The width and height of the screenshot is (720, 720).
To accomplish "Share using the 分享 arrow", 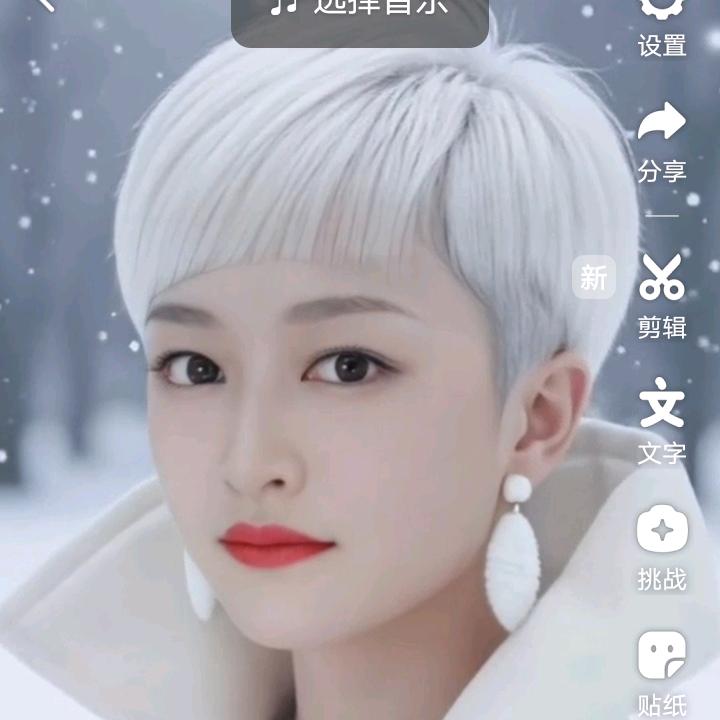I will pyautogui.click(x=662, y=140).
